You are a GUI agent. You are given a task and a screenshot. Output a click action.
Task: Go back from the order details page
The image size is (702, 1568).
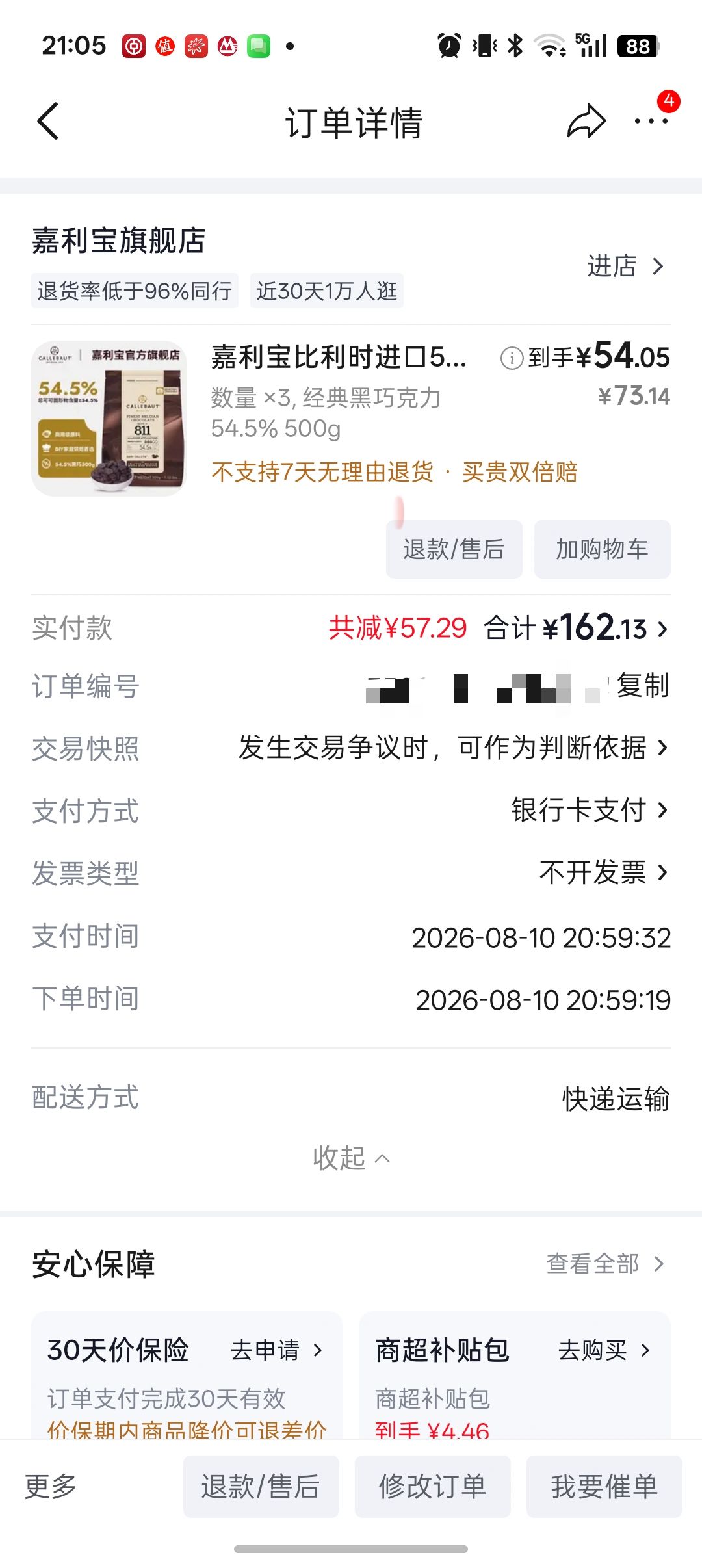(x=48, y=121)
